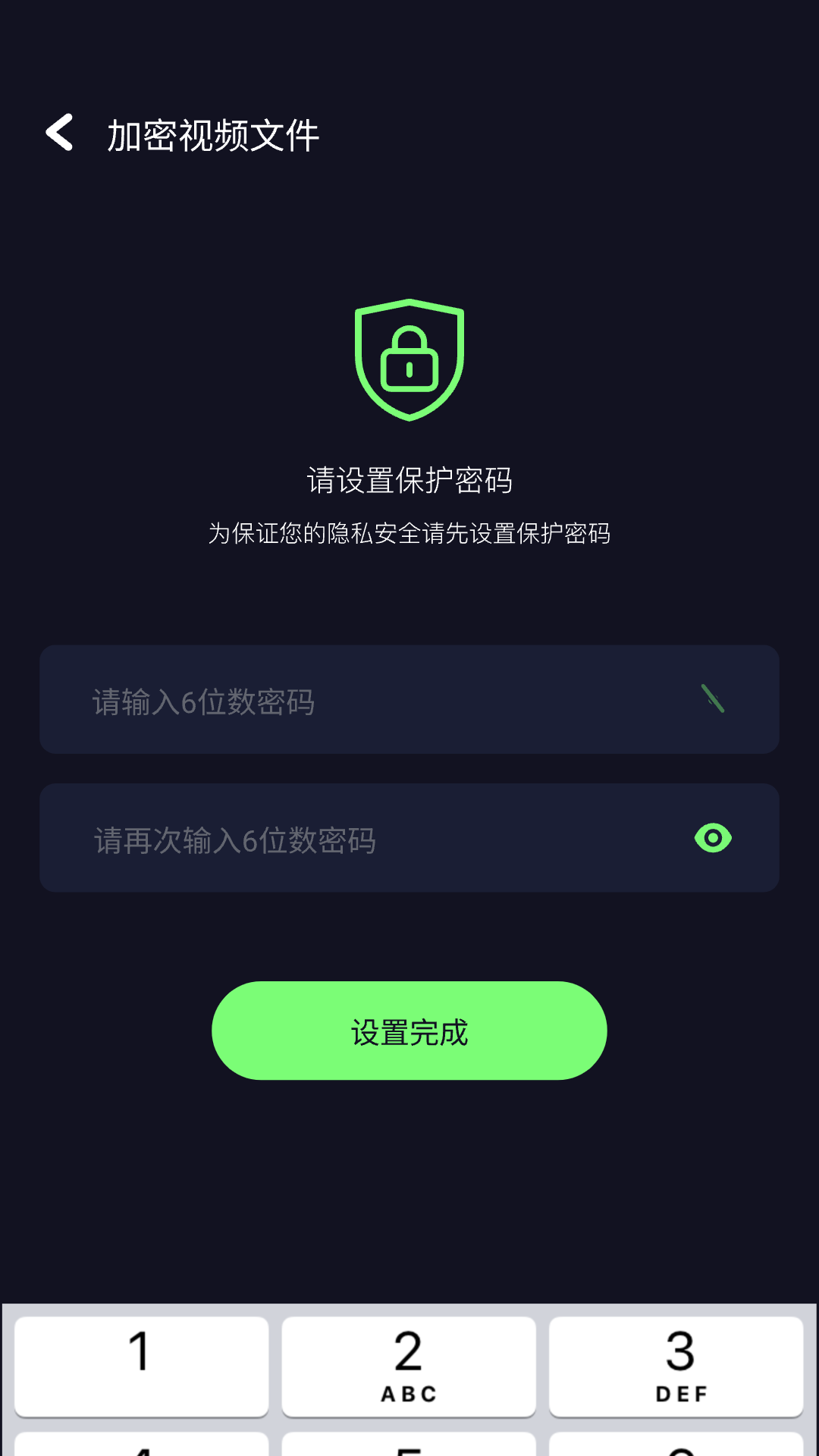Tap the 请设置保护密码 heading text
This screenshot has height=1456, width=819.
coord(409,479)
